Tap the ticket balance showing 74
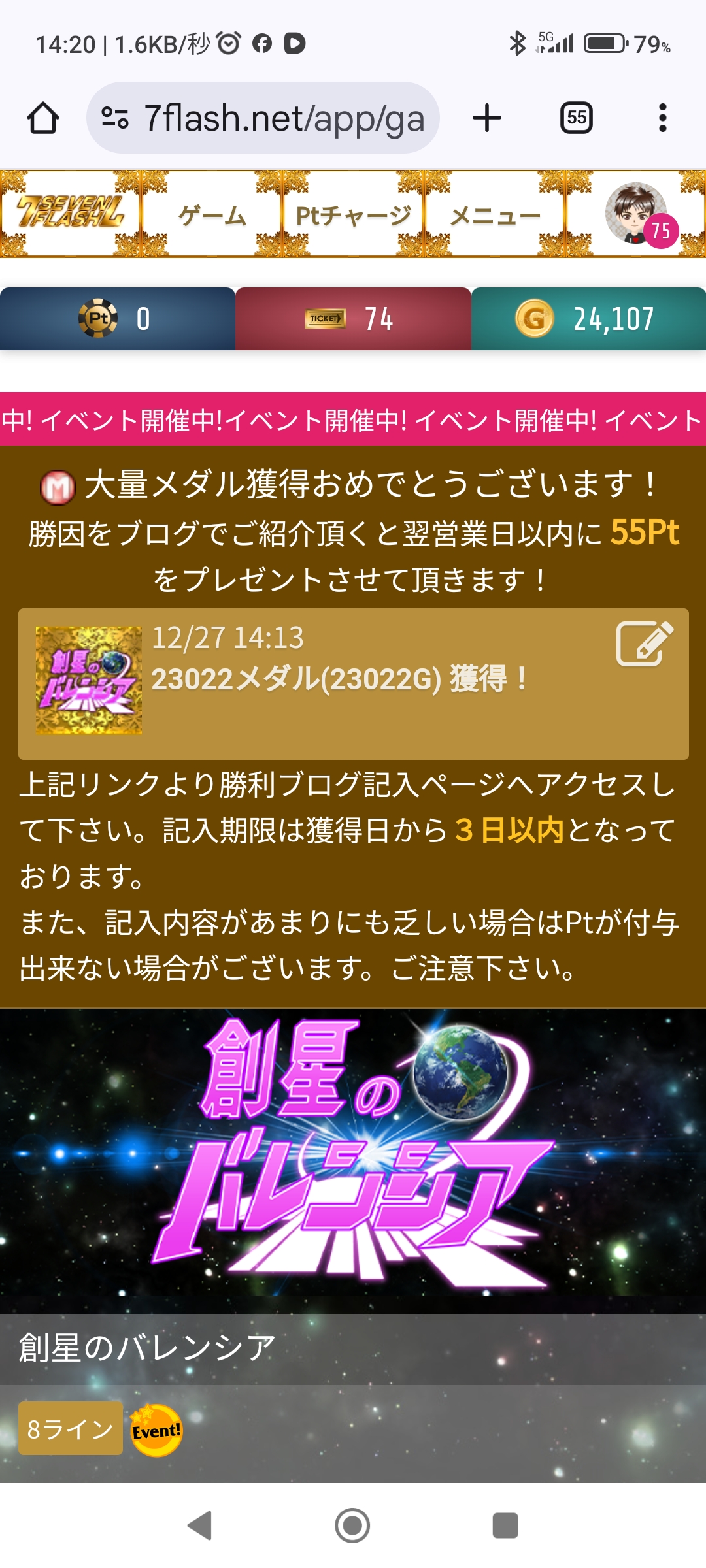Image resolution: width=706 pixels, height=1568 pixels. tap(353, 319)
